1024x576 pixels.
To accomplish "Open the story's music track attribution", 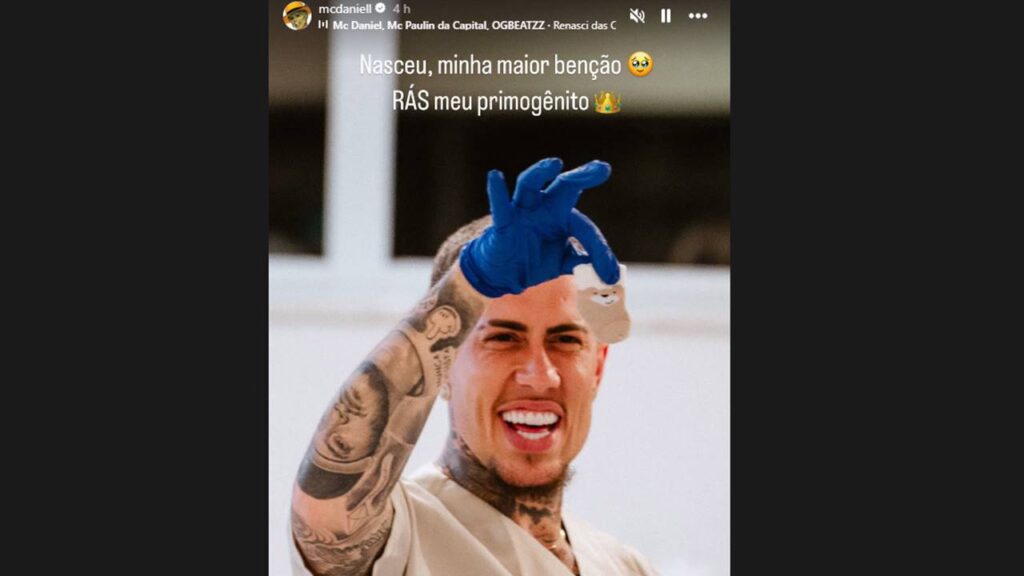I will (x=470, y=25).
